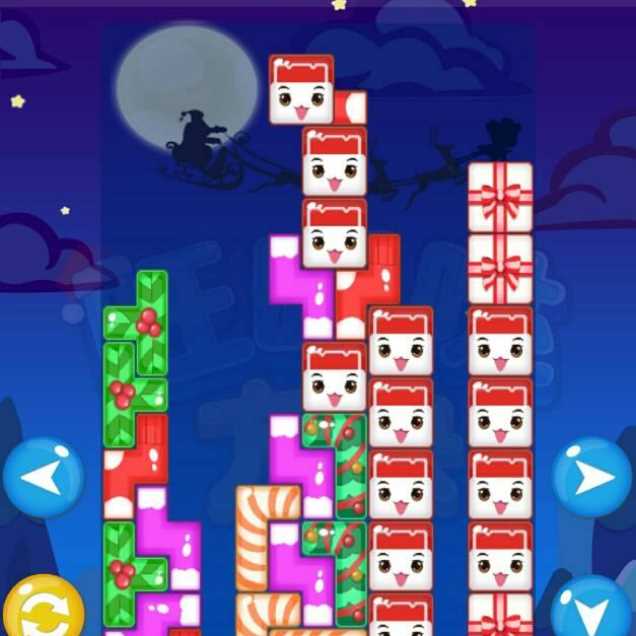Move the falling block right
The image size is (636, 636).
pyautogui.click(x=593, y=477)
